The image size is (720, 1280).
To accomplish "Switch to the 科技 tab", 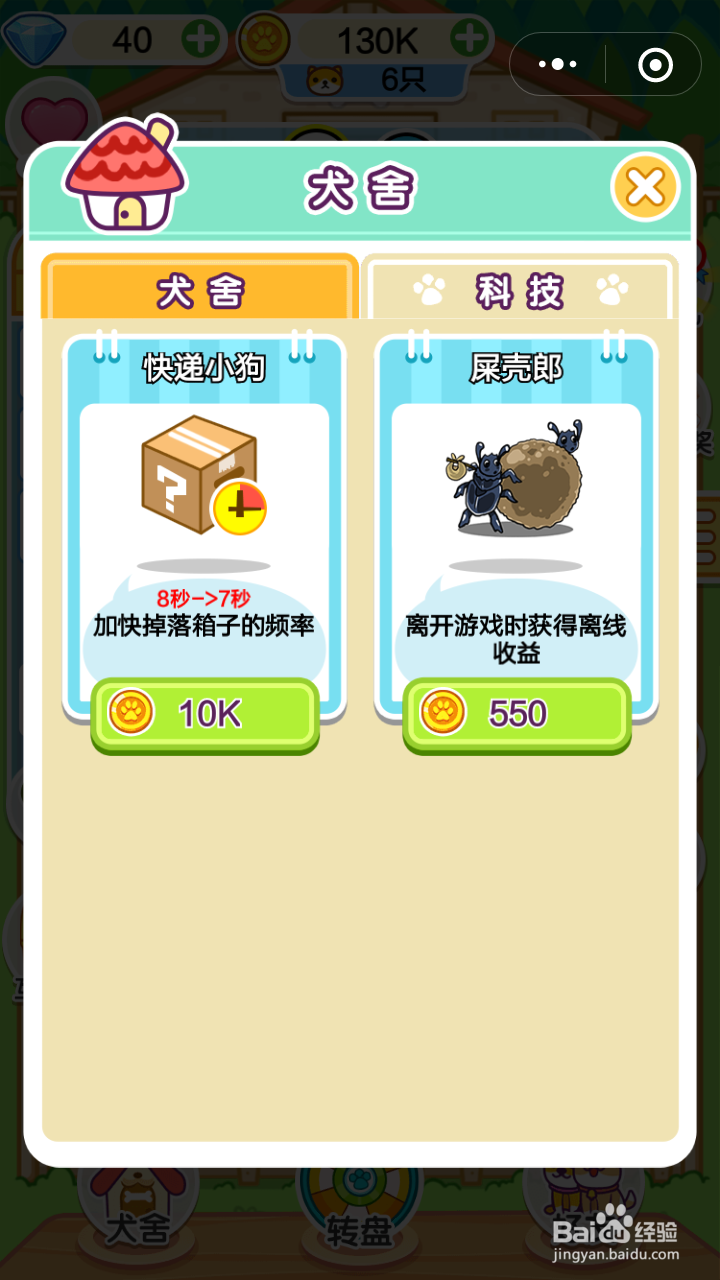I will click(x=520, y=290).
